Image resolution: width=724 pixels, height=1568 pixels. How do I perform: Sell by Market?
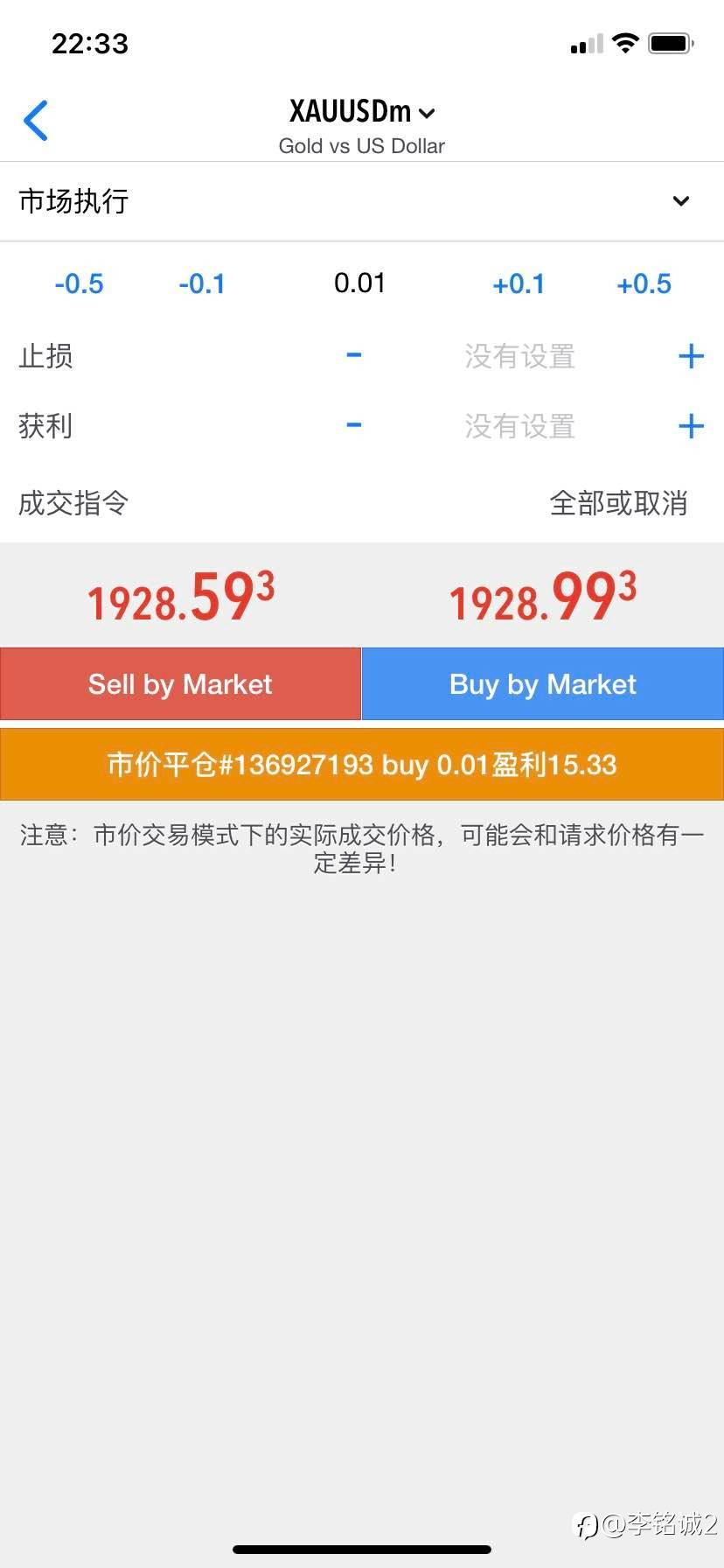[180, 683]
